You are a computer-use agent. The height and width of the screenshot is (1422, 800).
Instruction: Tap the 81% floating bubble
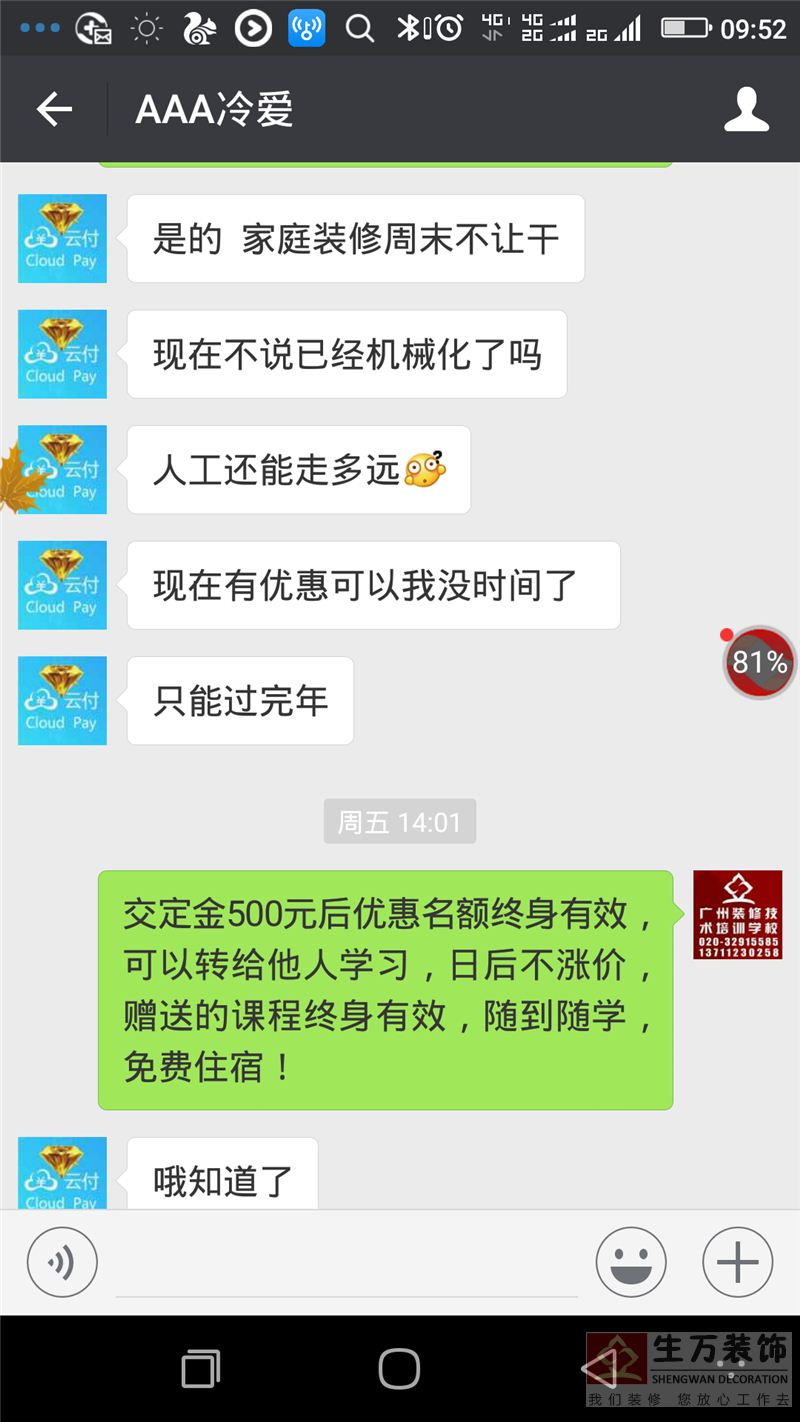[760, 662]
